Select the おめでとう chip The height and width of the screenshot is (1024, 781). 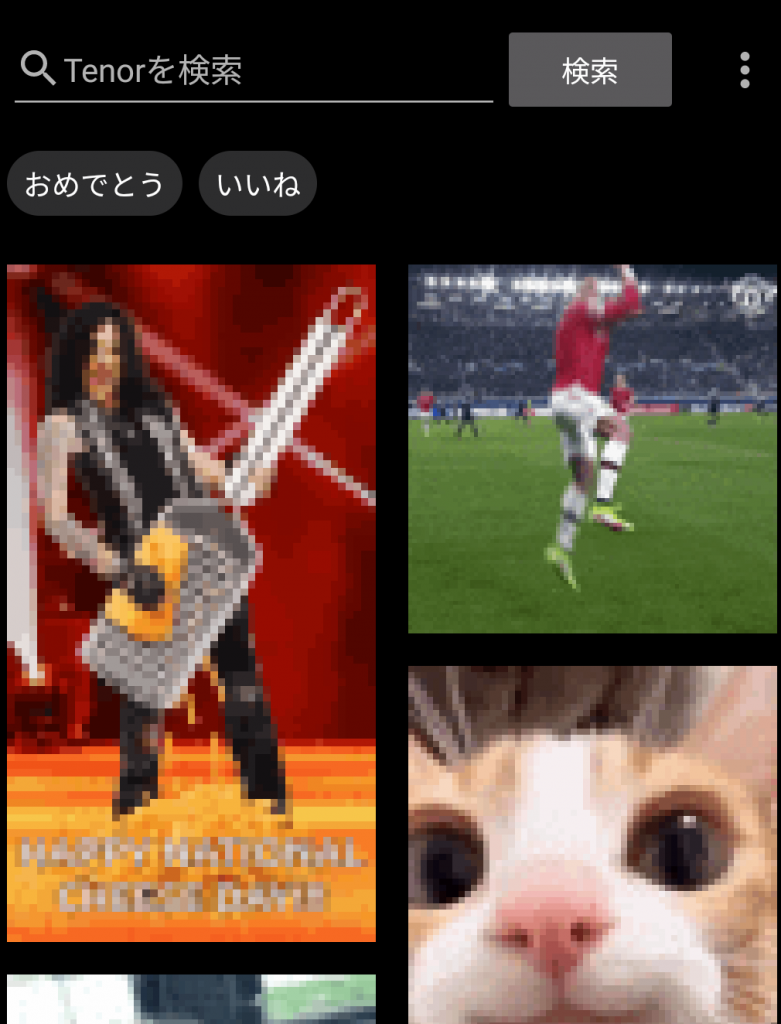94,184
